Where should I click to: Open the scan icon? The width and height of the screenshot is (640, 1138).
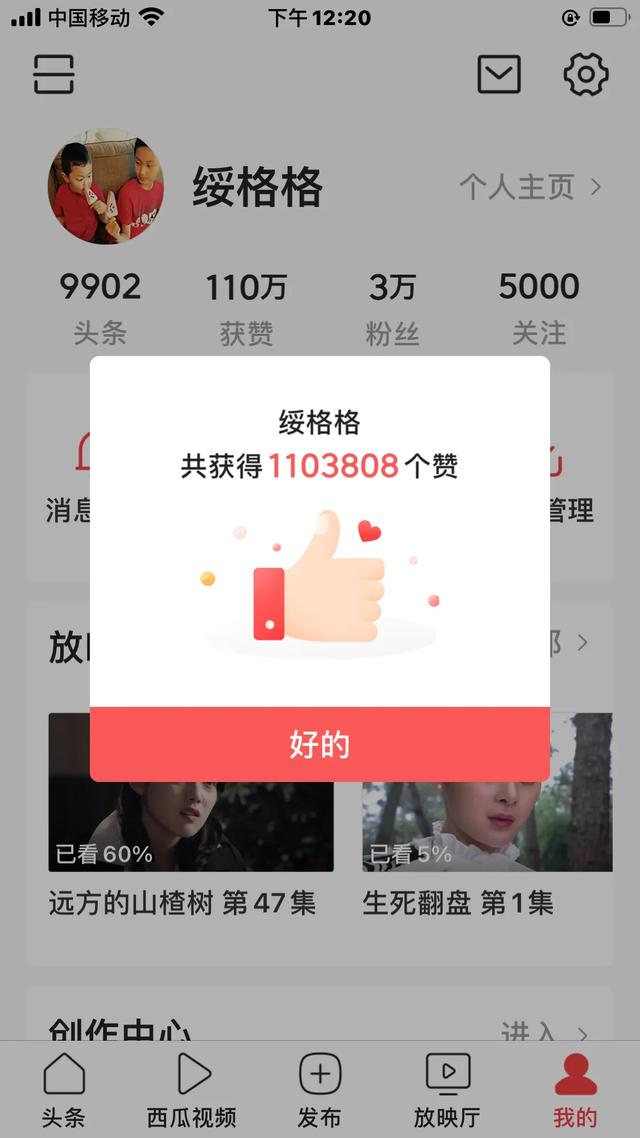[x=54, y=74]
